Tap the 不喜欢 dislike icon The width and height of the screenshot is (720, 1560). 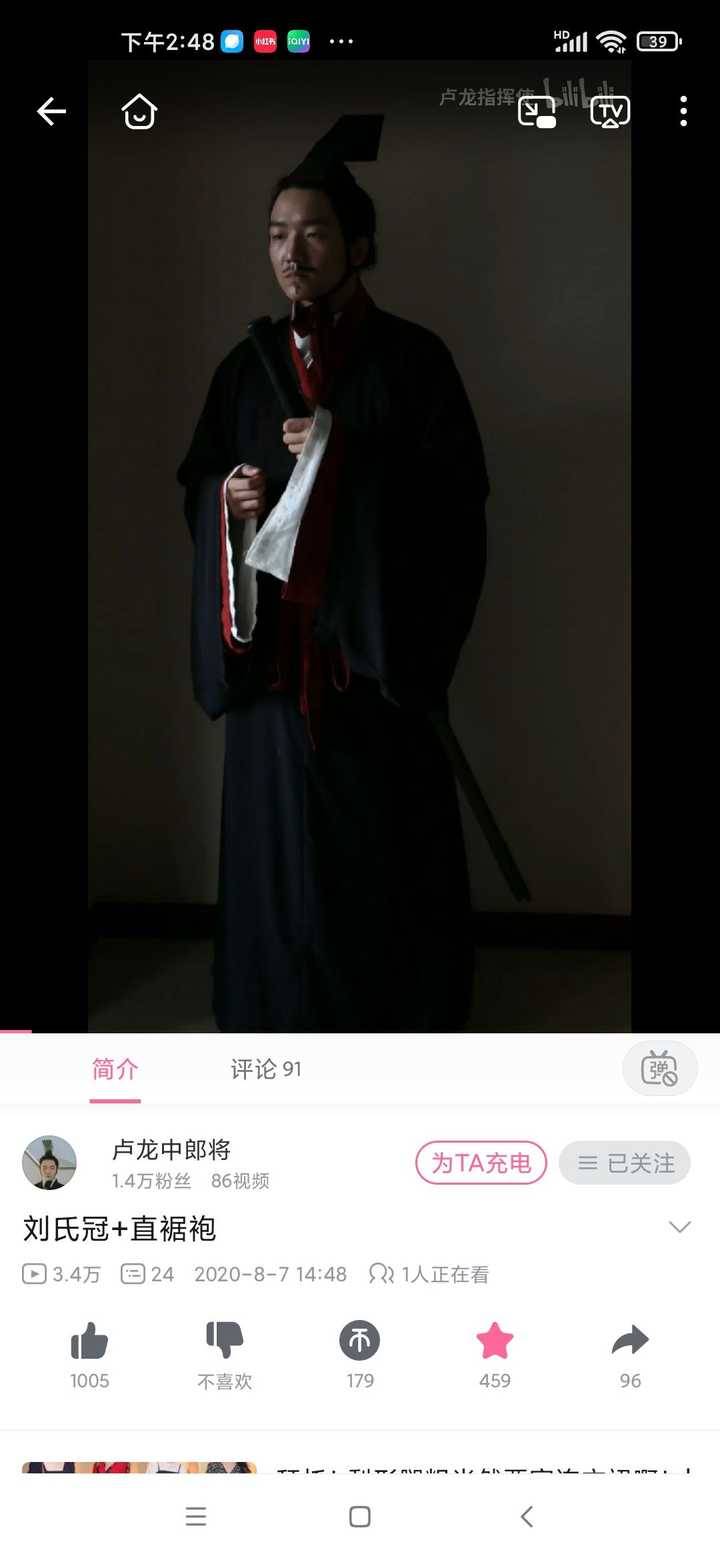[x=224, y=1339]
